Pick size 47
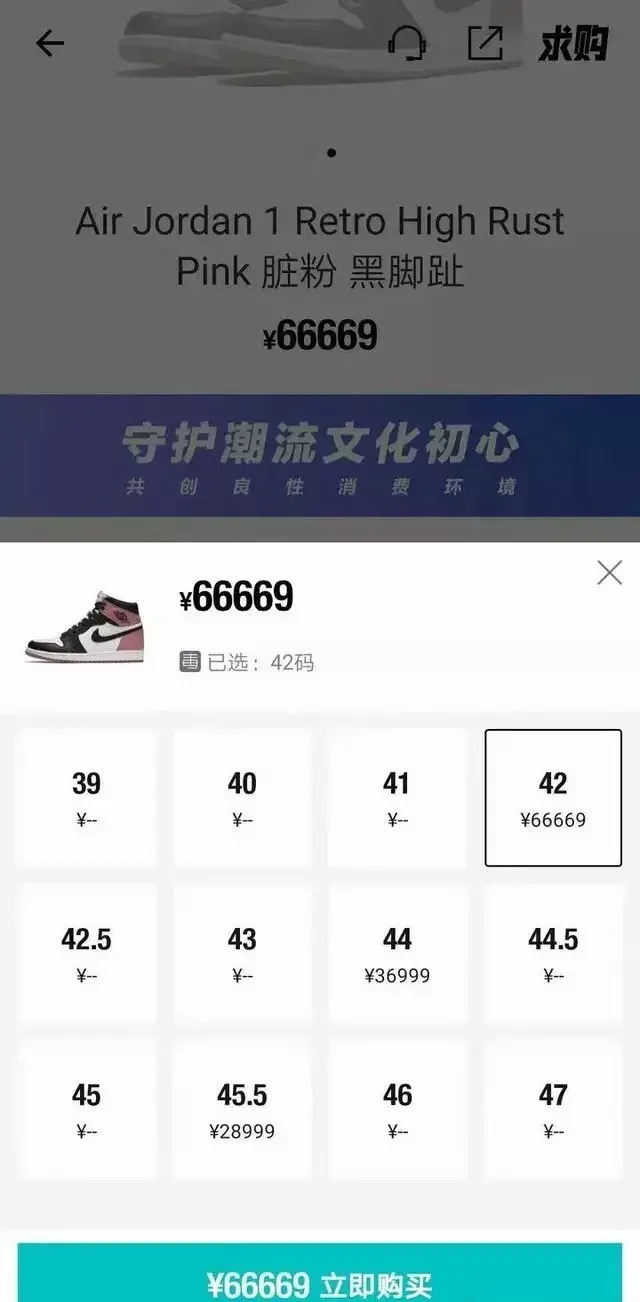 [553, 1110]
